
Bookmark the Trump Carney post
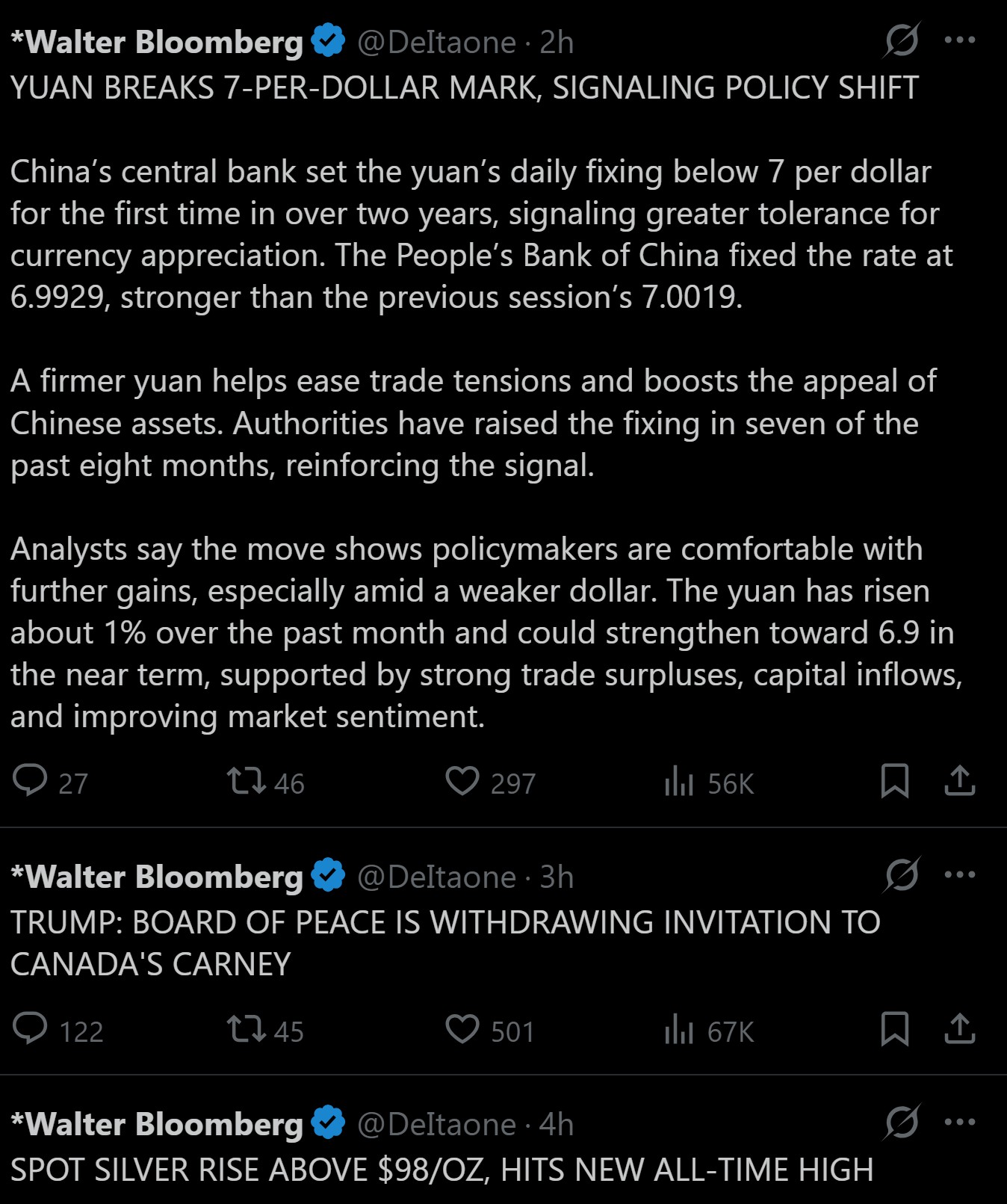tap(894, 1029)
